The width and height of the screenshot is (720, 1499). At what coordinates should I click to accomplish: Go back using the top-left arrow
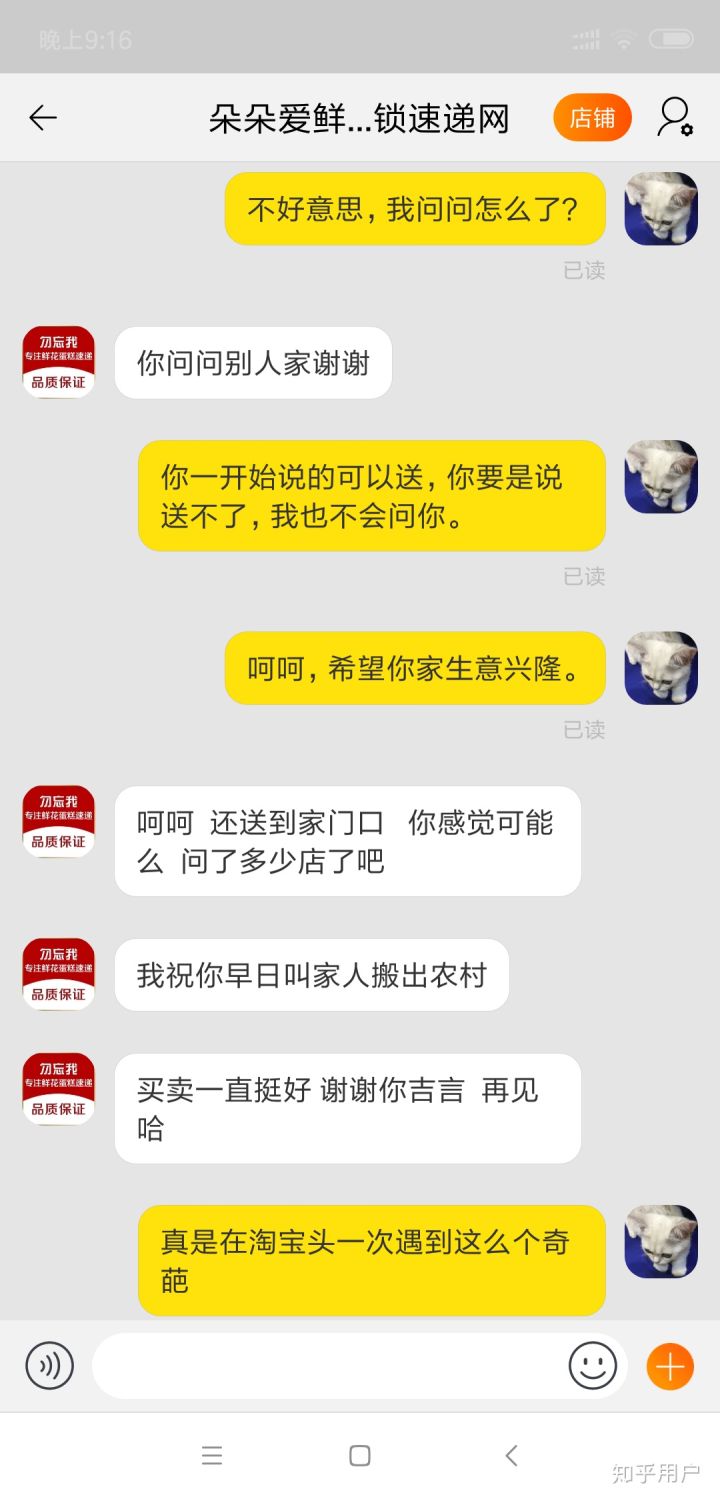point(43,118)
